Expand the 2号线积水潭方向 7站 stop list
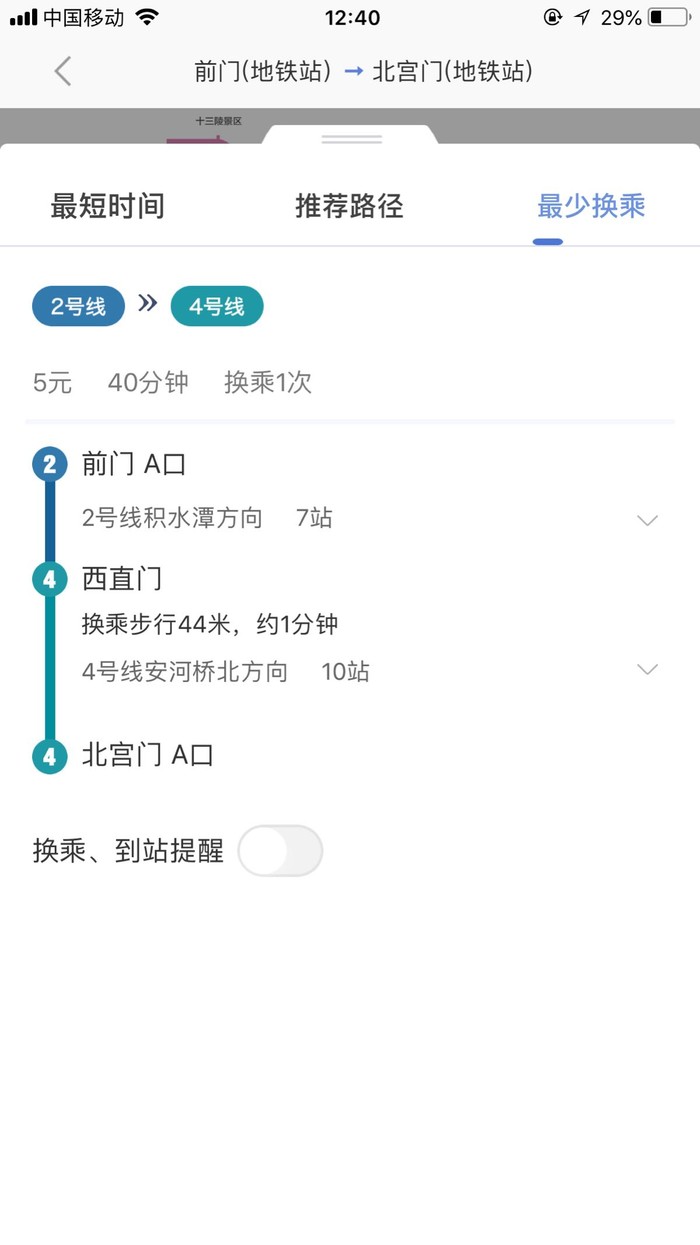700x1245 pixels. [x=647, y=519]
